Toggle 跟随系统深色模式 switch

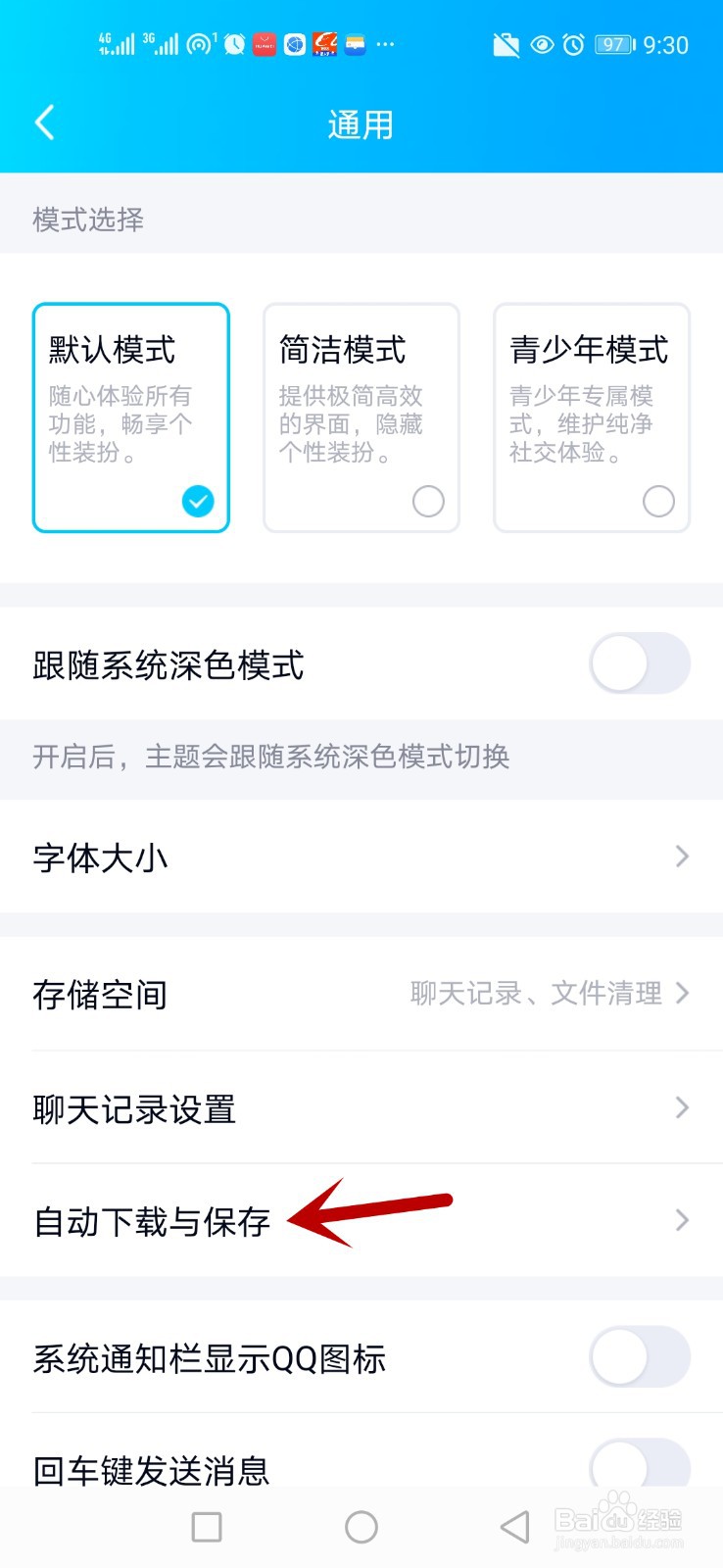point(640,663)
